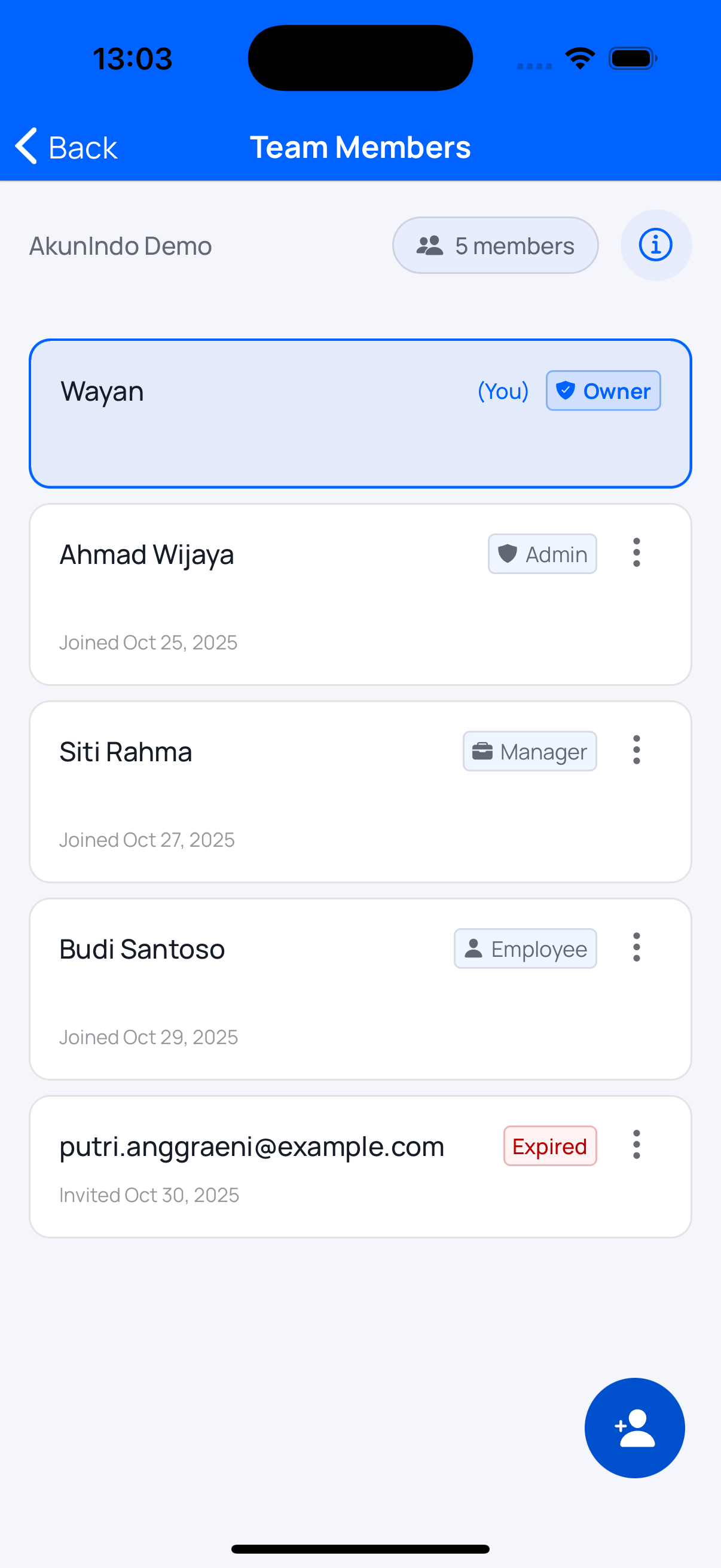The height and width of the screenshot is (1568, 721).
Task: Tap the briefcase icon on Siti's Manager badge
Action: [x=482, y=751]
